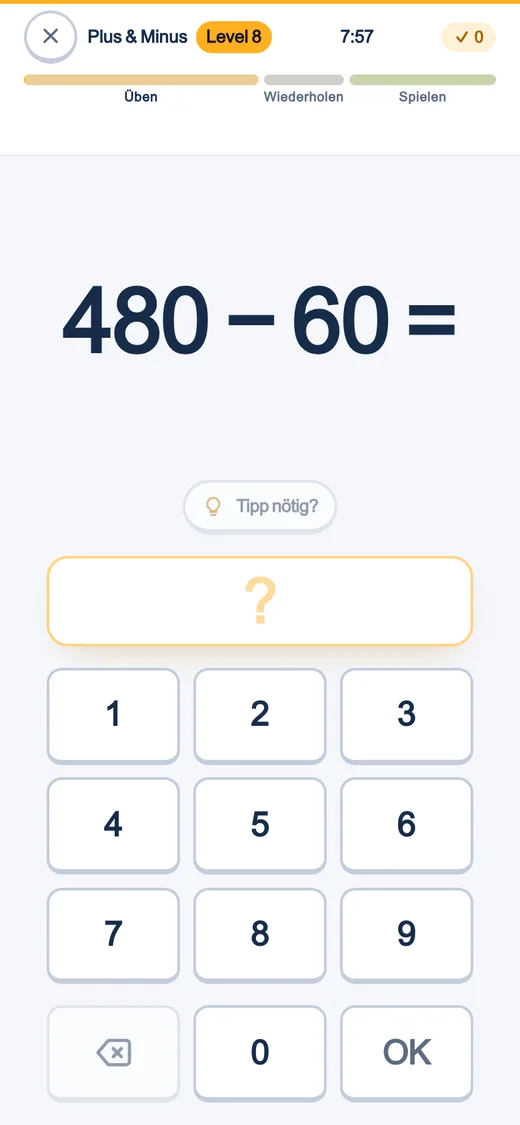Image resolution: width=520 pixels, height=1125 pixels.
Task: Enter digit 7 on the keypad
Action: click(113, 934)
